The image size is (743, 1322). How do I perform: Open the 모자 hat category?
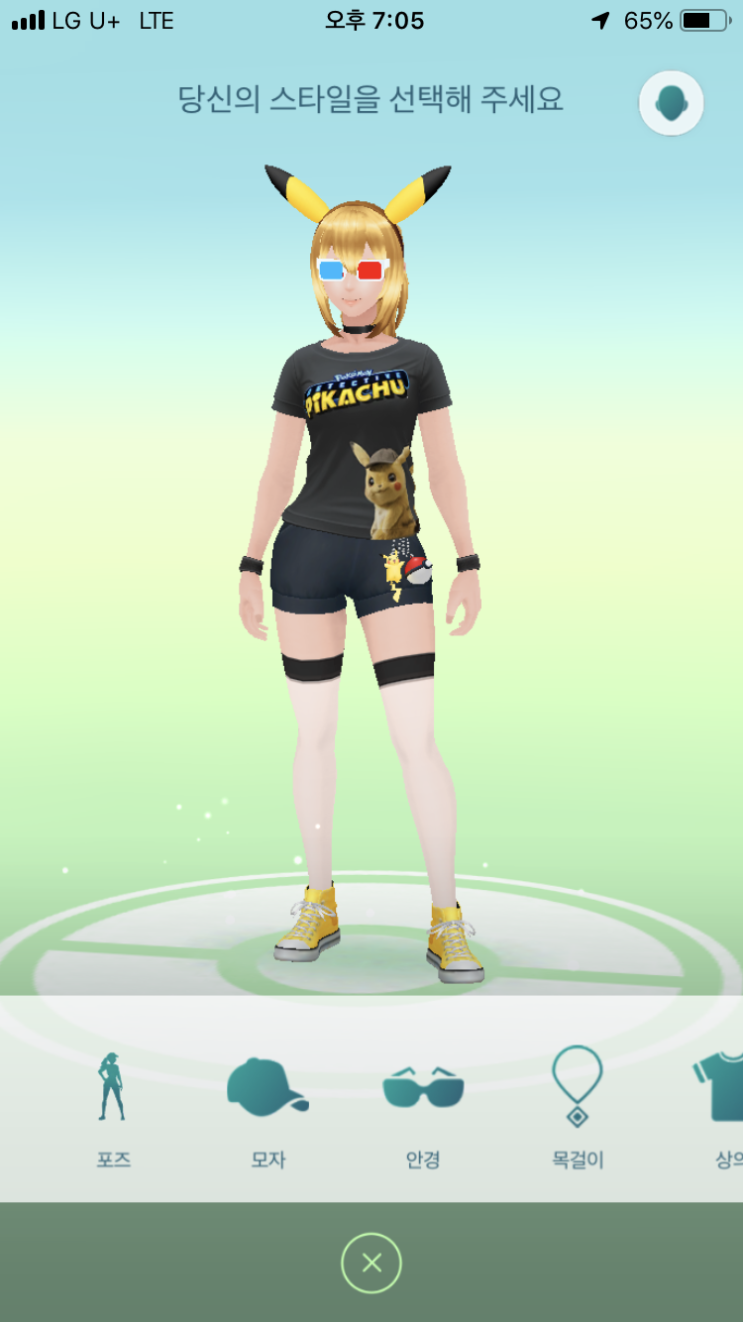point(268,1108)
